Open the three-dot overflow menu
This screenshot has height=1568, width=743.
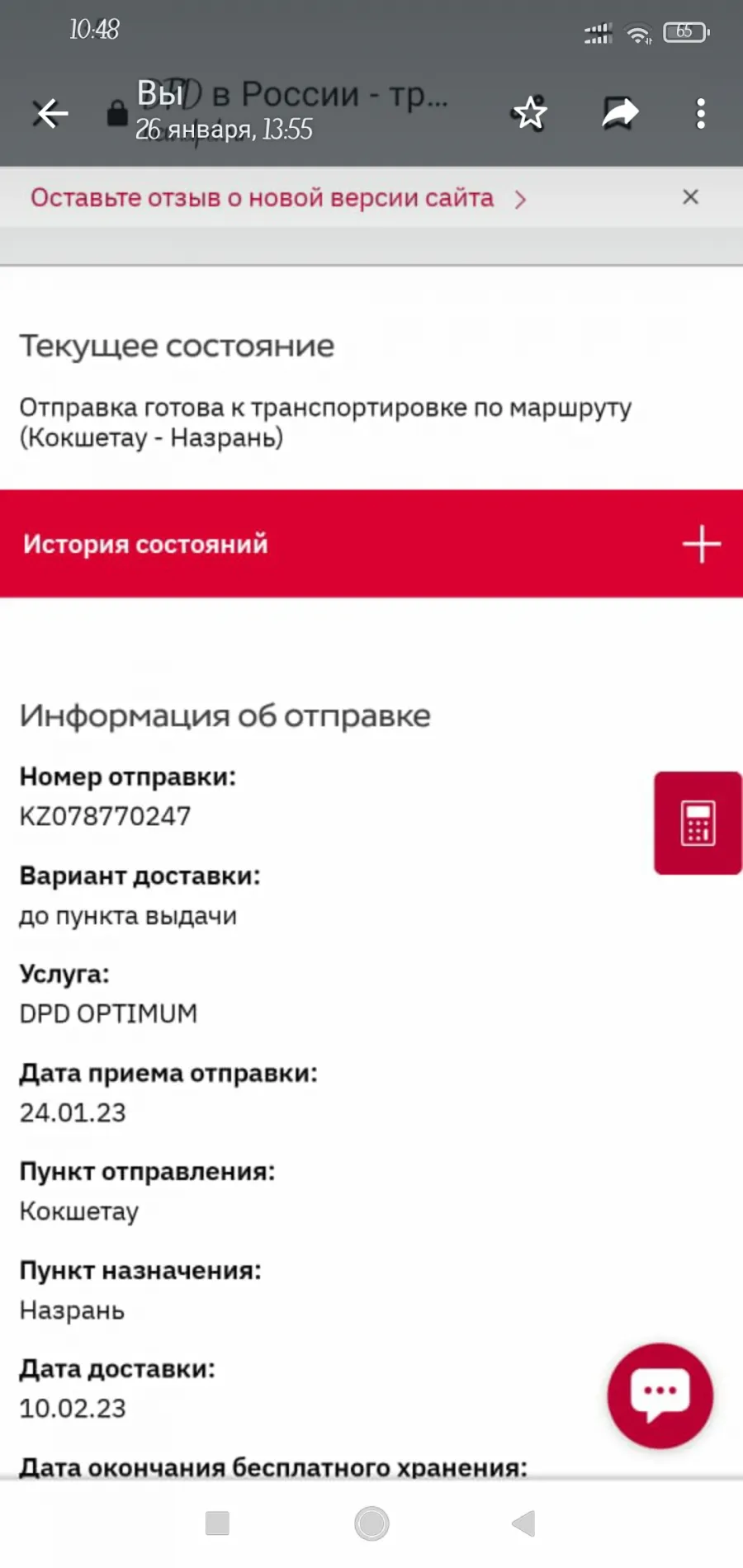pos(701,113)
